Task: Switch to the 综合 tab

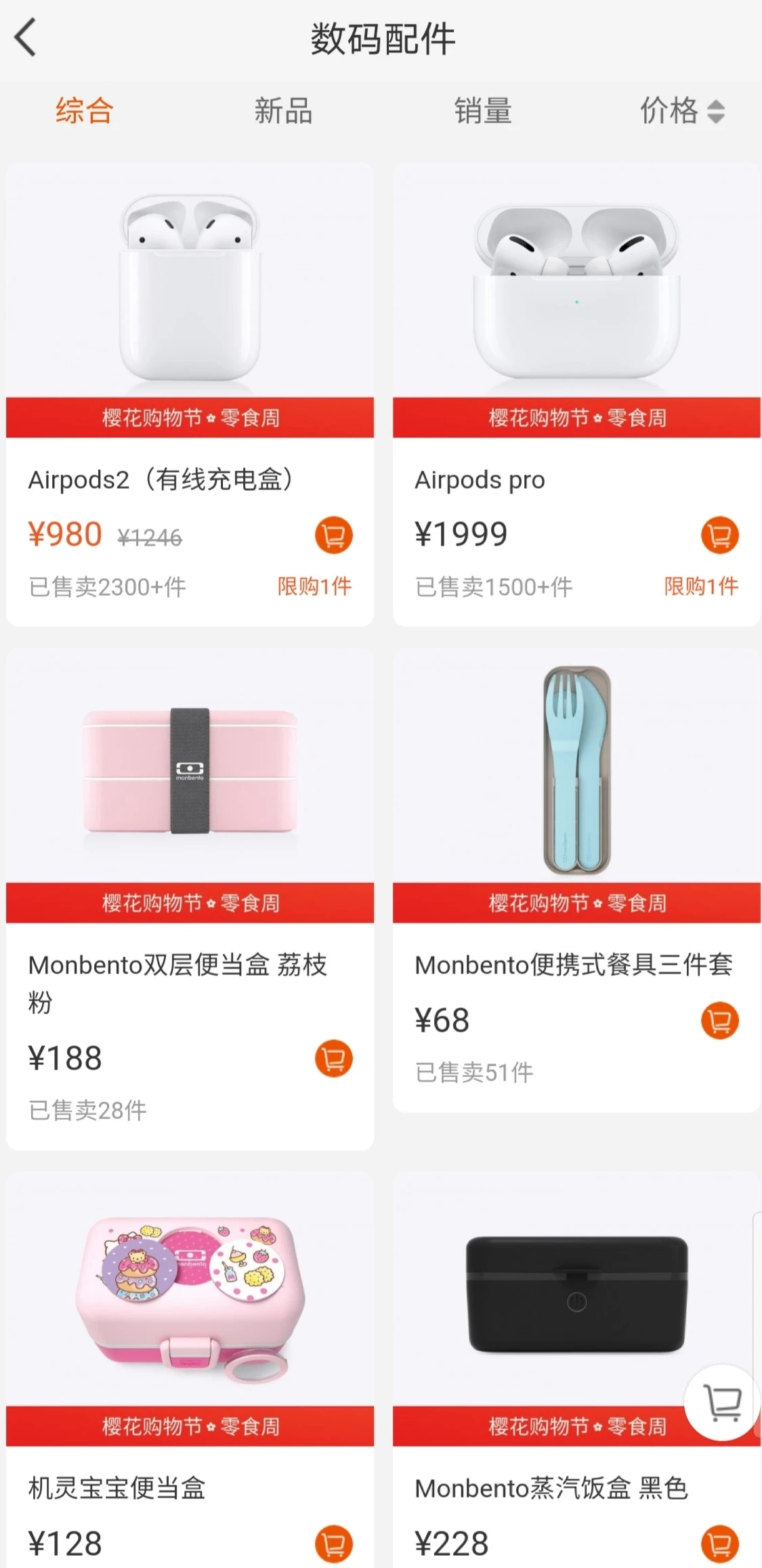Action: coord(84,110)
